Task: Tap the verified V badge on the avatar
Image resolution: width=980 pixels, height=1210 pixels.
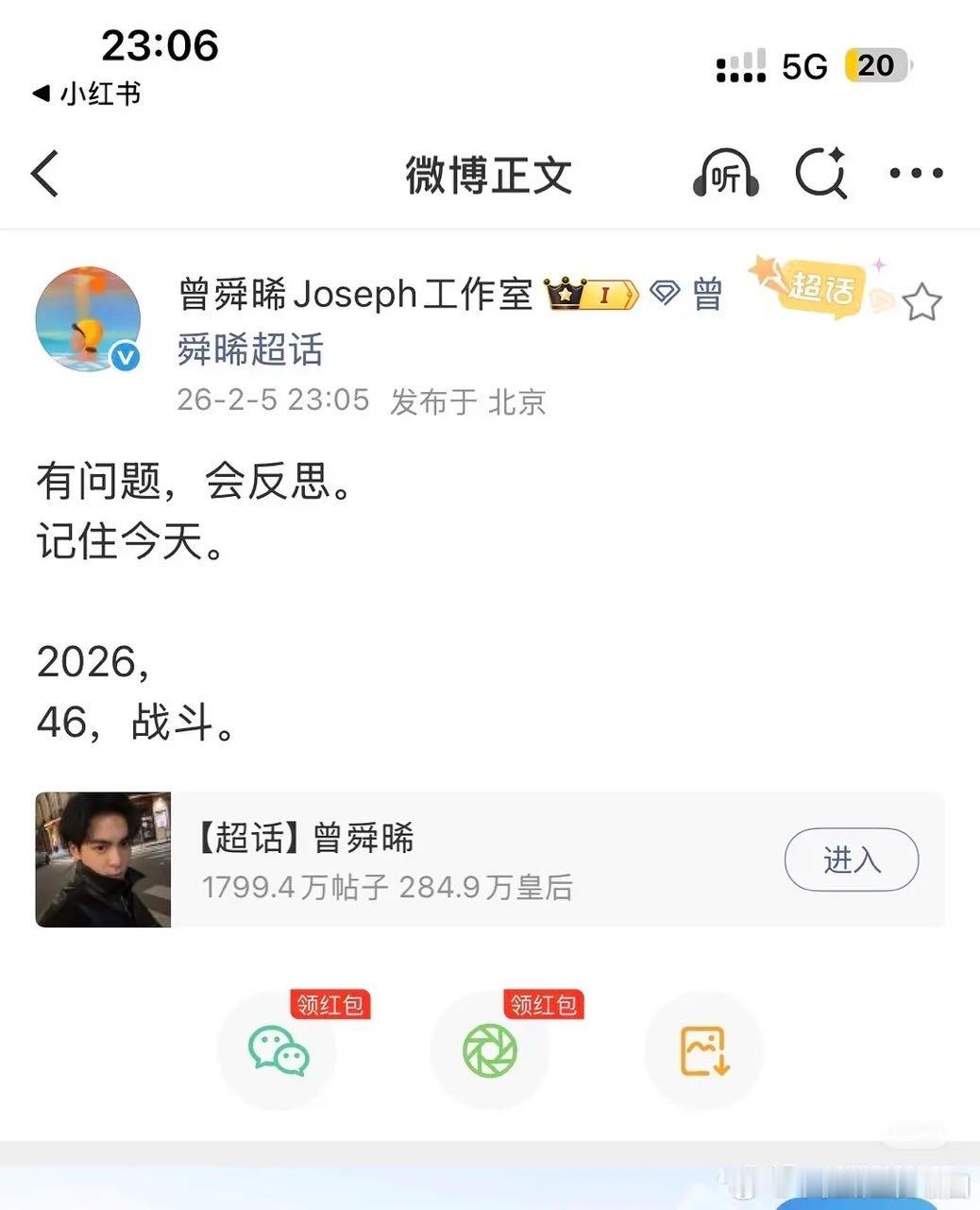Action: pos(125,357)
